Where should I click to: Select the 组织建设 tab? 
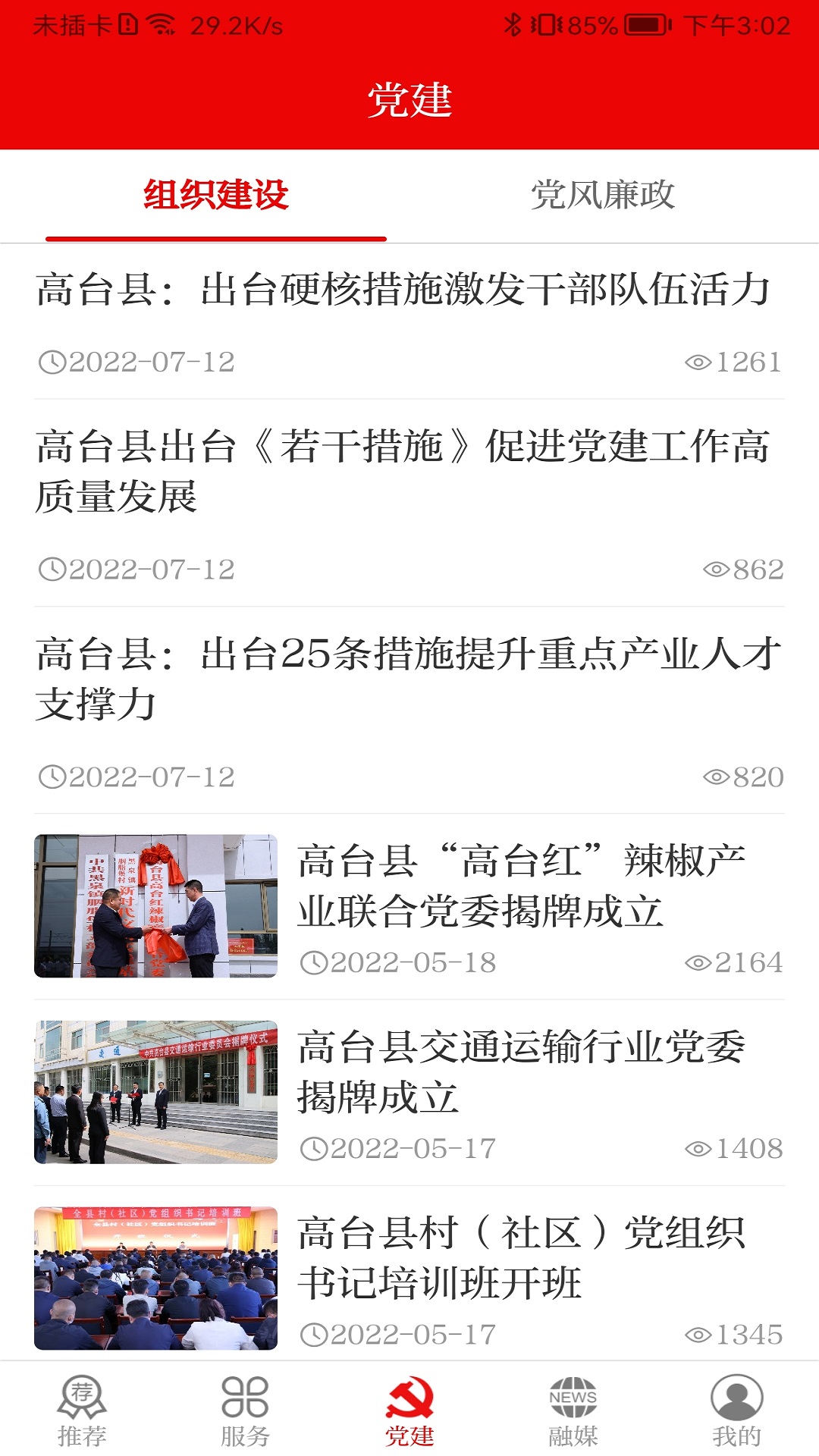[x=215, y=194]
